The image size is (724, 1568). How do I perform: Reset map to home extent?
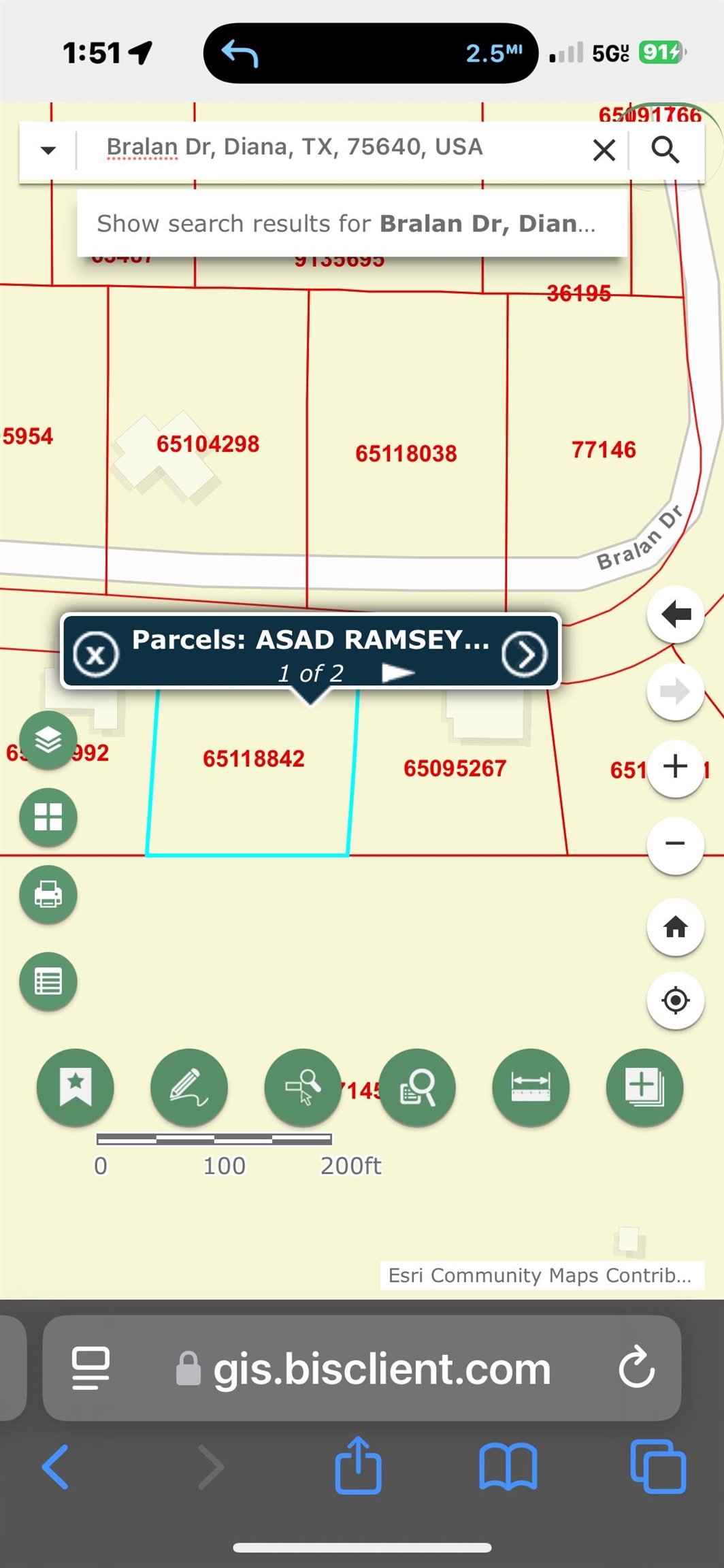pos(675,927)
